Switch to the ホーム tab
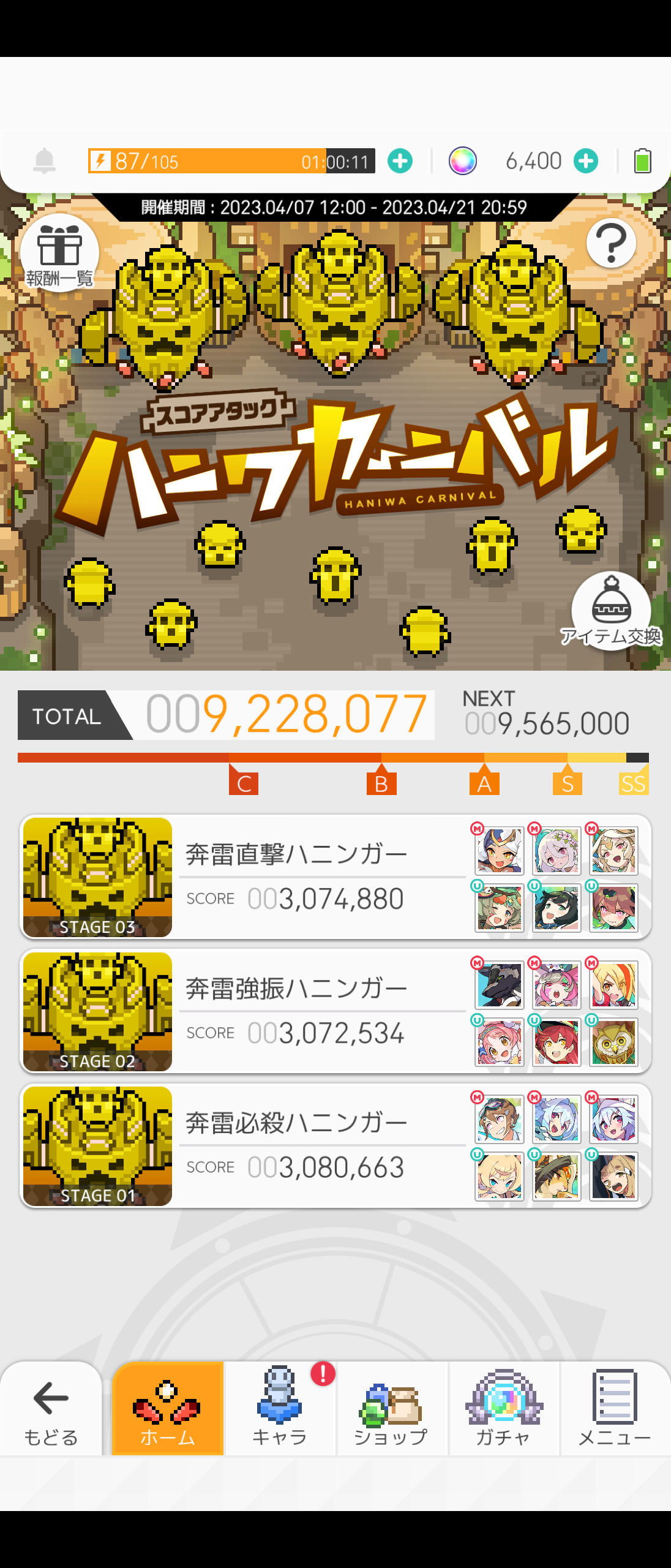This screenshot has height=1568, width=671. tap(168, 1409)
